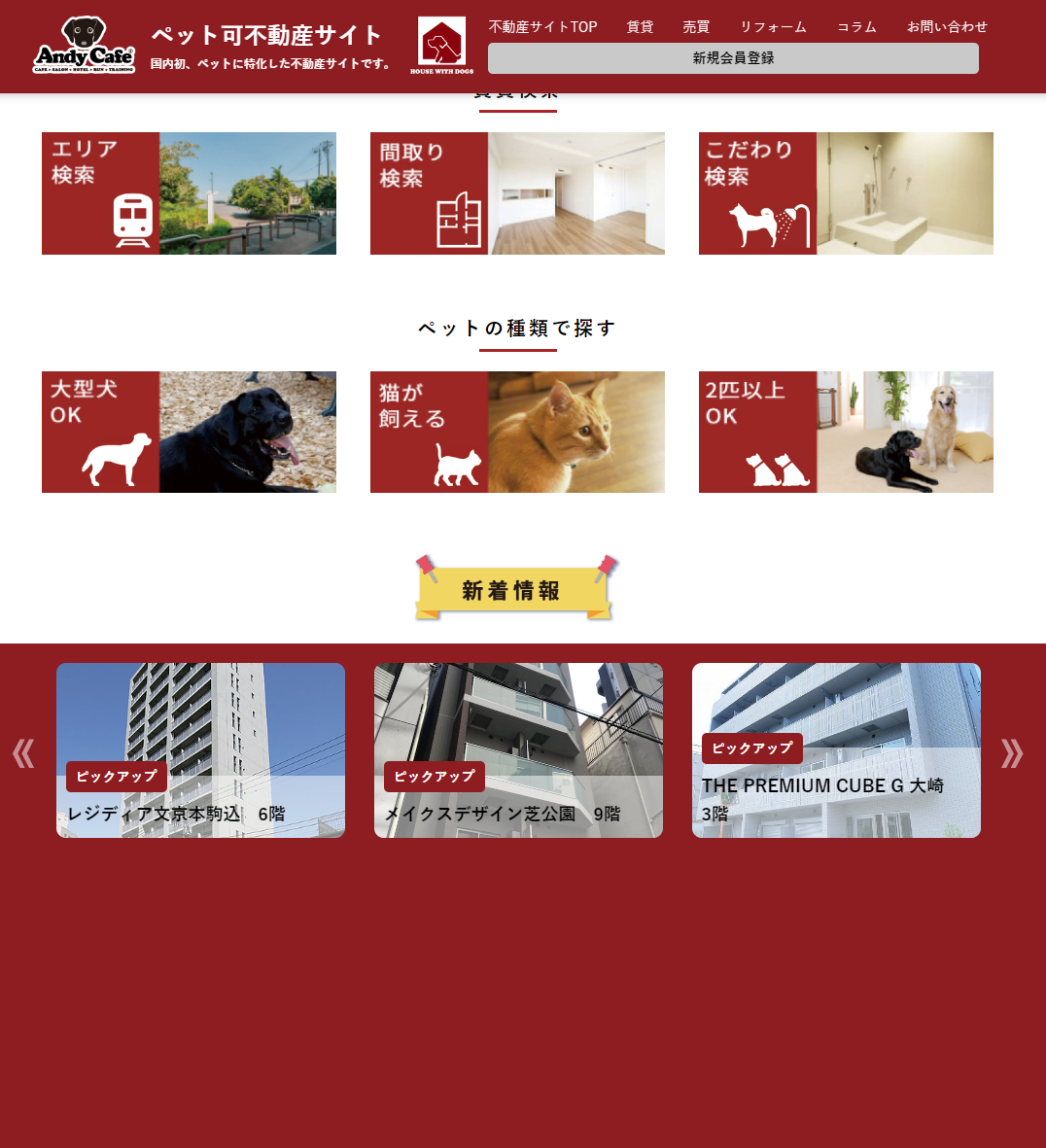Show previous listings with left arrow

click(23, 753)
